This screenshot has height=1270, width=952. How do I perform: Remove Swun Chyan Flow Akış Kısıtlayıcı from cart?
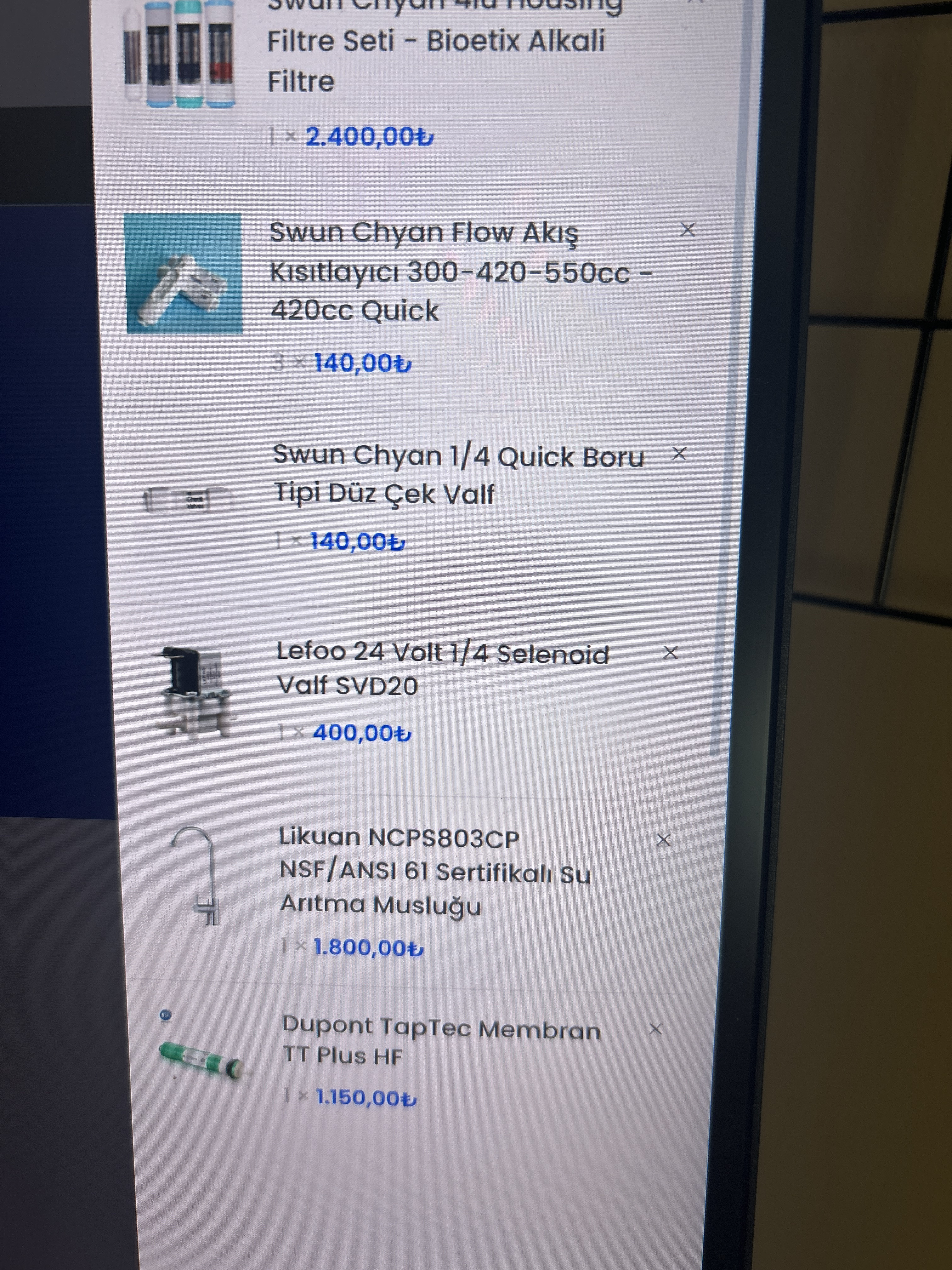(687, 230)
